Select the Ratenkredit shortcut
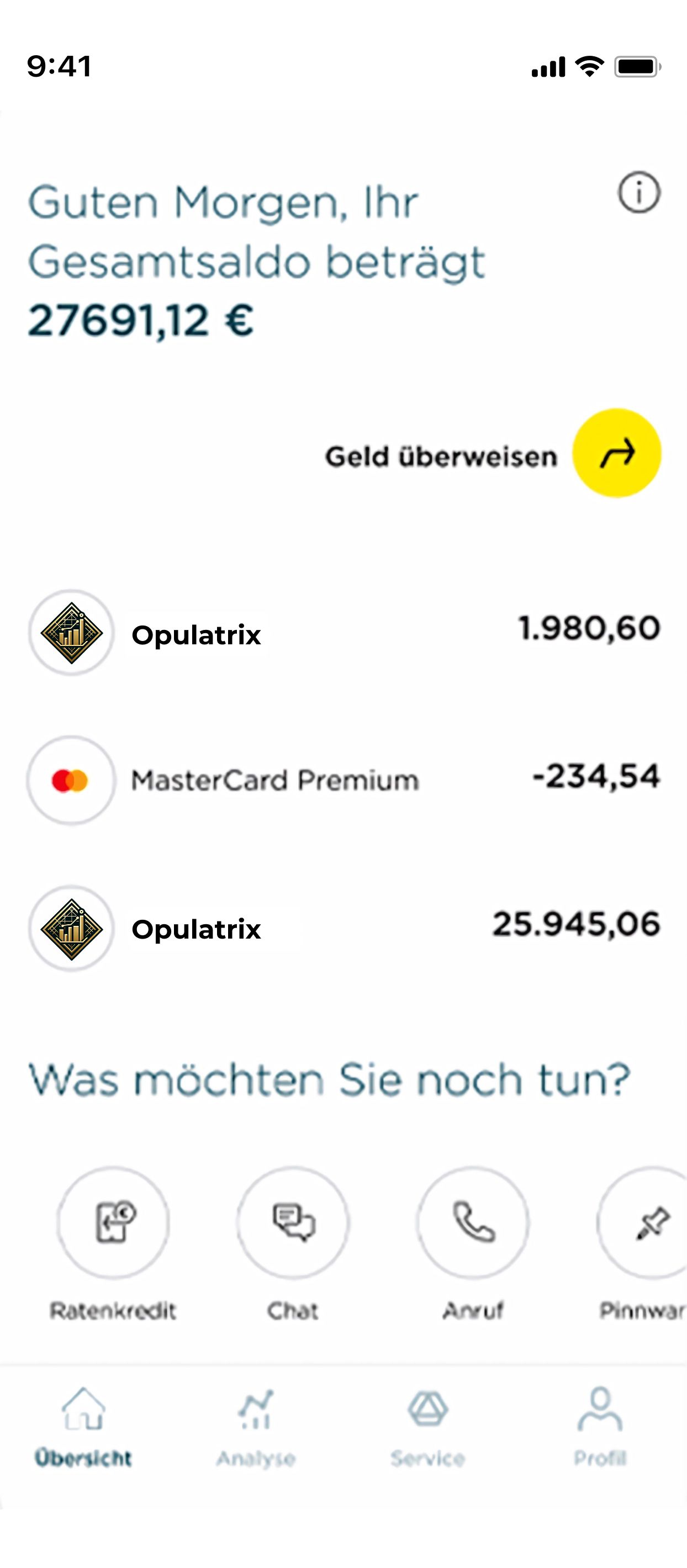 (x=113, y=1222)
